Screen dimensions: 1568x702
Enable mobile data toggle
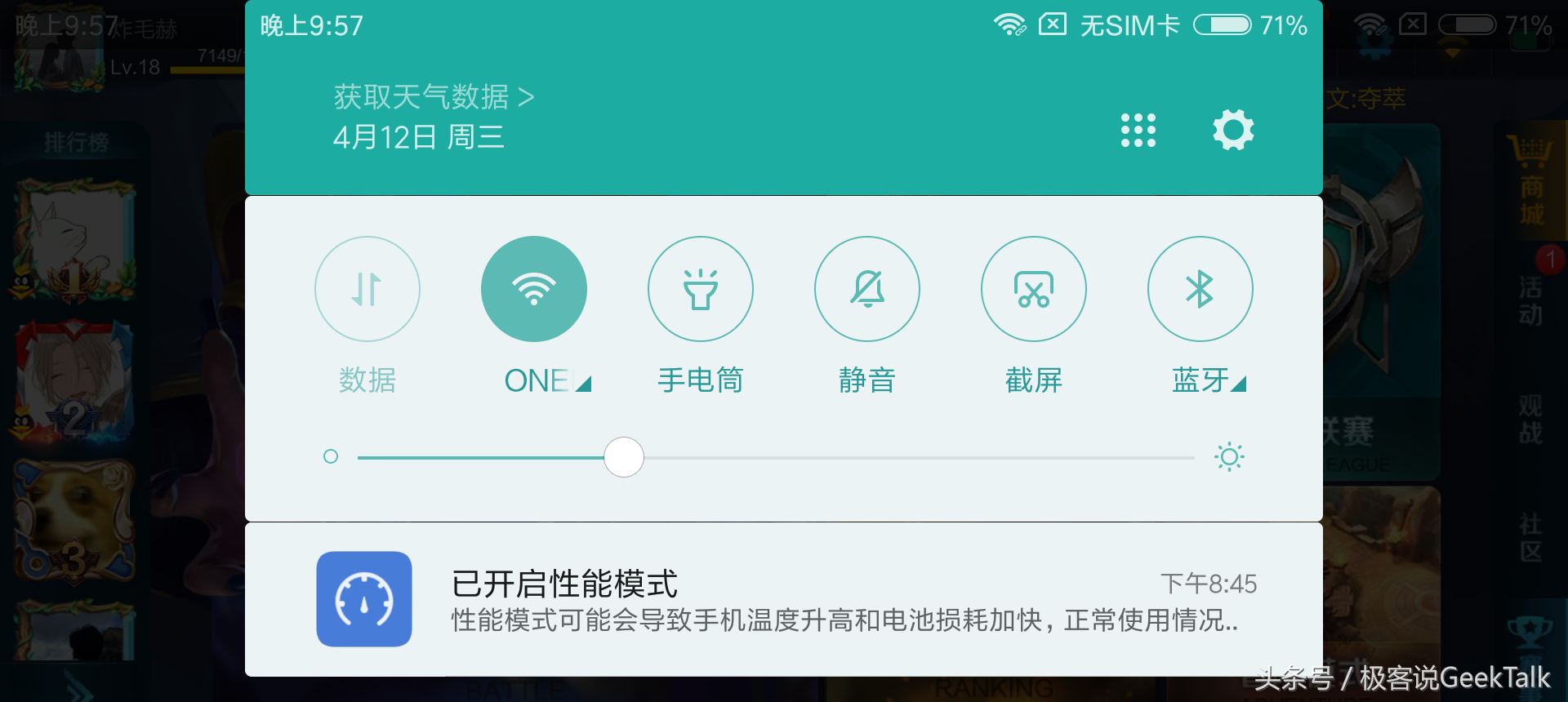[x=367, y=289]
